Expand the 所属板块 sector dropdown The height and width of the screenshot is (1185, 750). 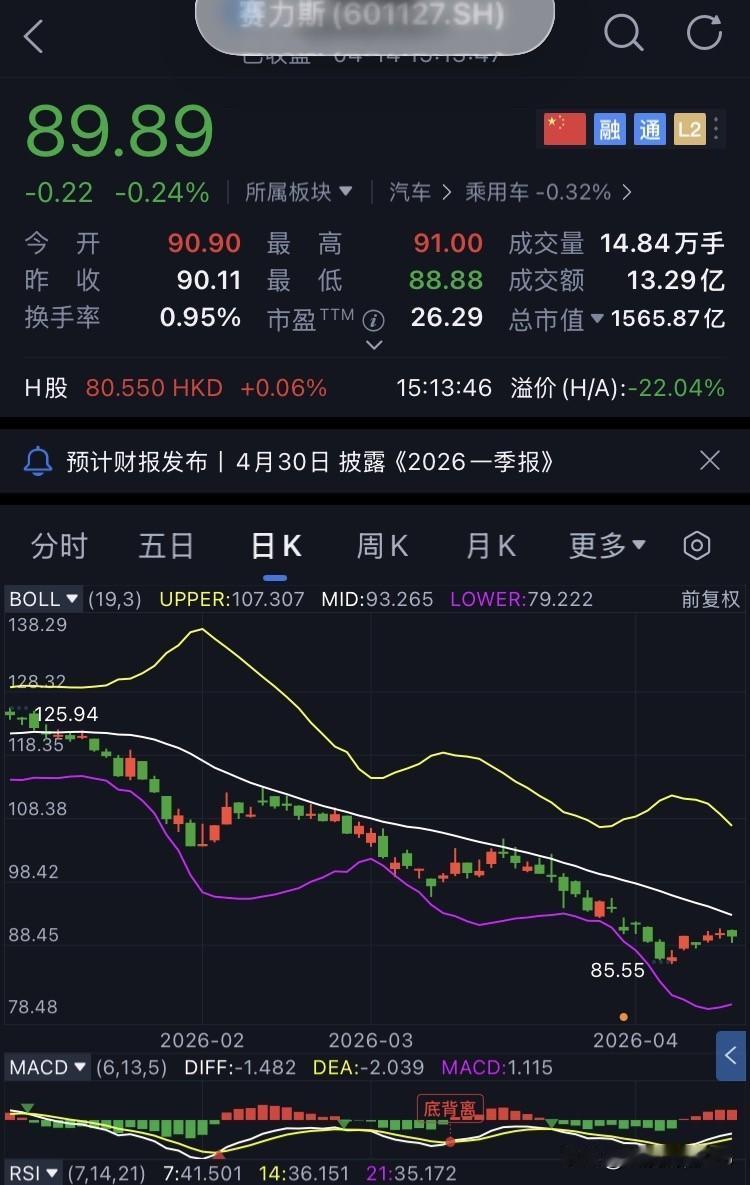point(299,192)
